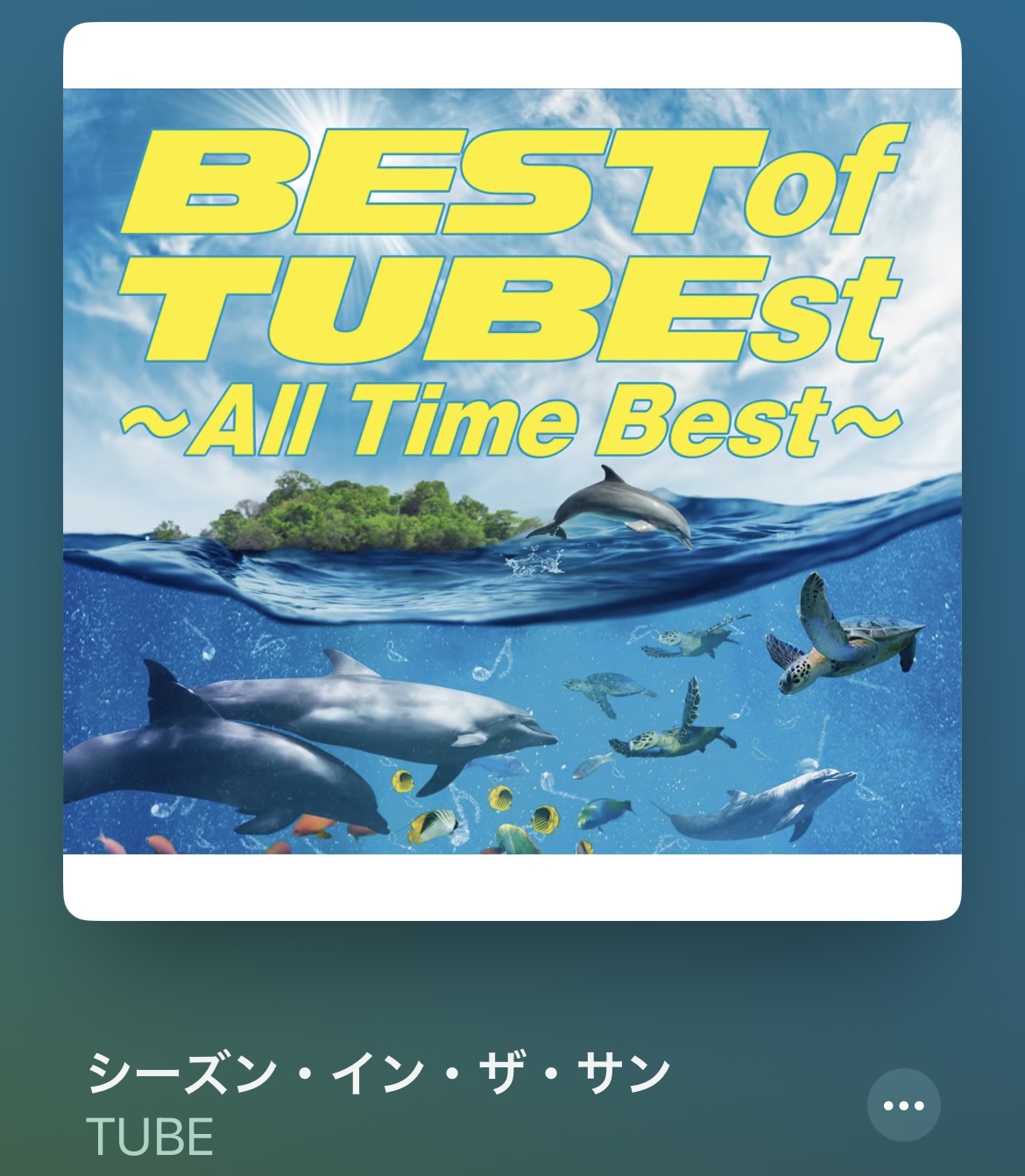Tap the BEST of TUBEst album artwork

[x=512, y=471]
